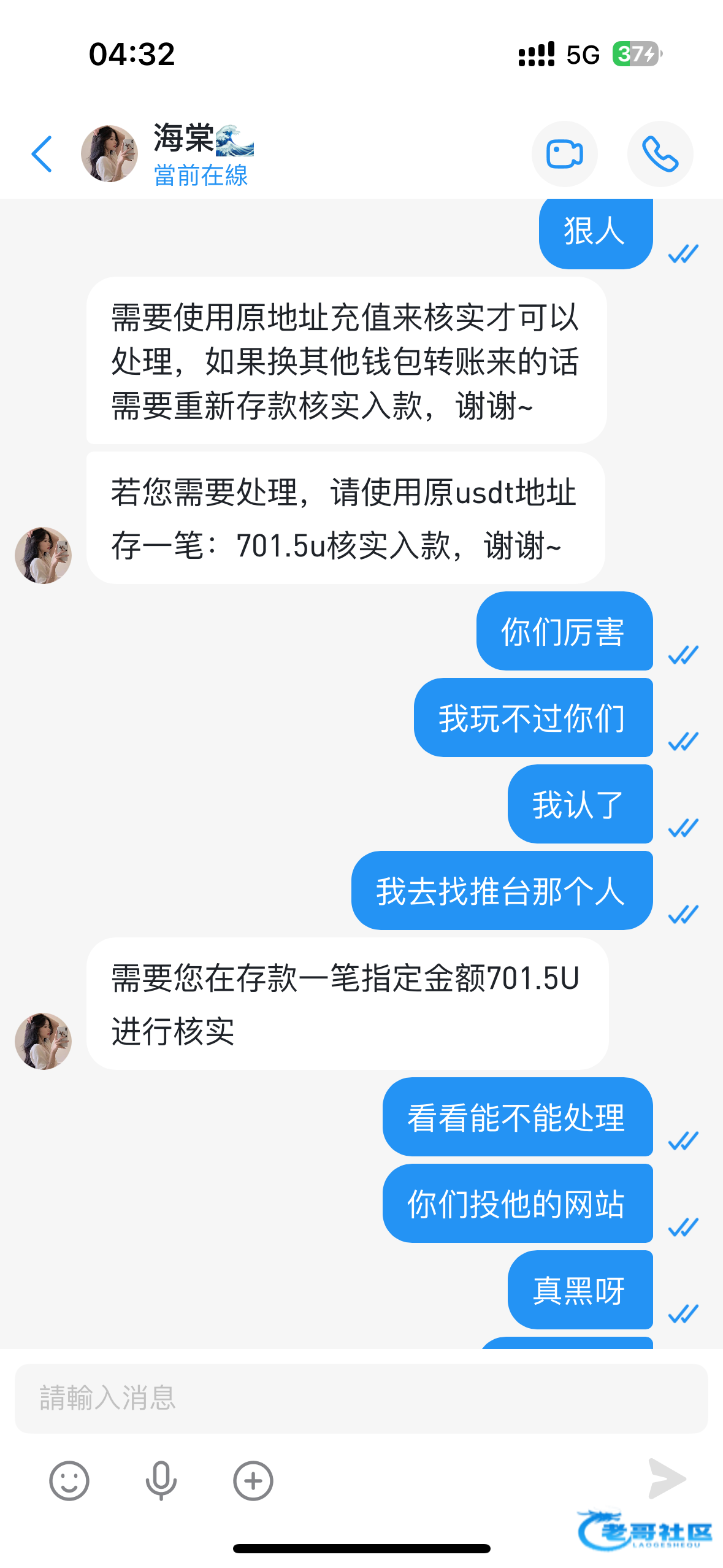This screenshot has width=723, height=1568.
Task: Start a video call with 海棠
Action: click(x=564, y=154)
